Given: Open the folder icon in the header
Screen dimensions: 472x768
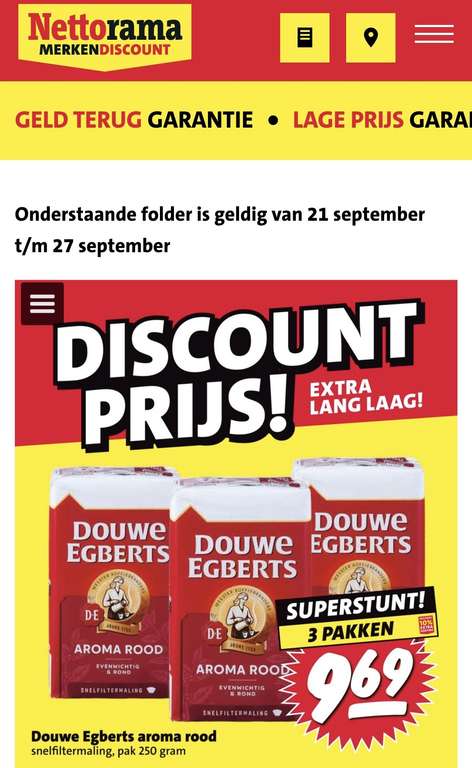Looking at the screenshot, I should (x=305, y=38).
